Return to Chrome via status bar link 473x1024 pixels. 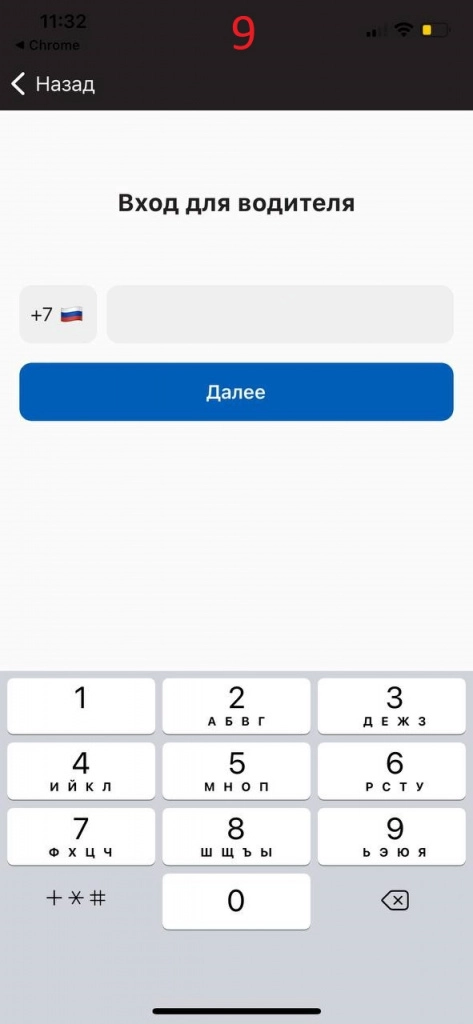point(47,45)
